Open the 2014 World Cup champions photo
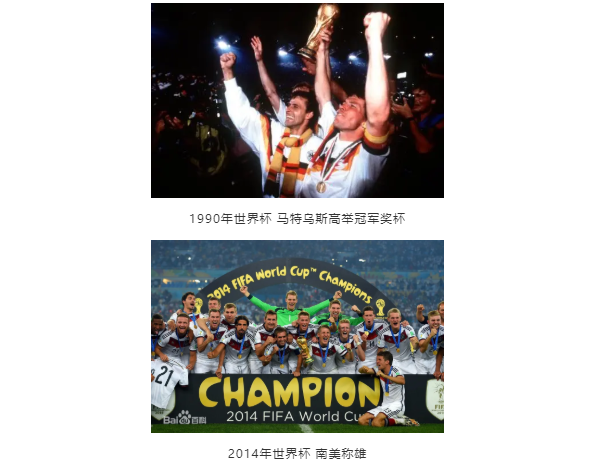This screenshot has height=464, width=600. click(297, 336)
